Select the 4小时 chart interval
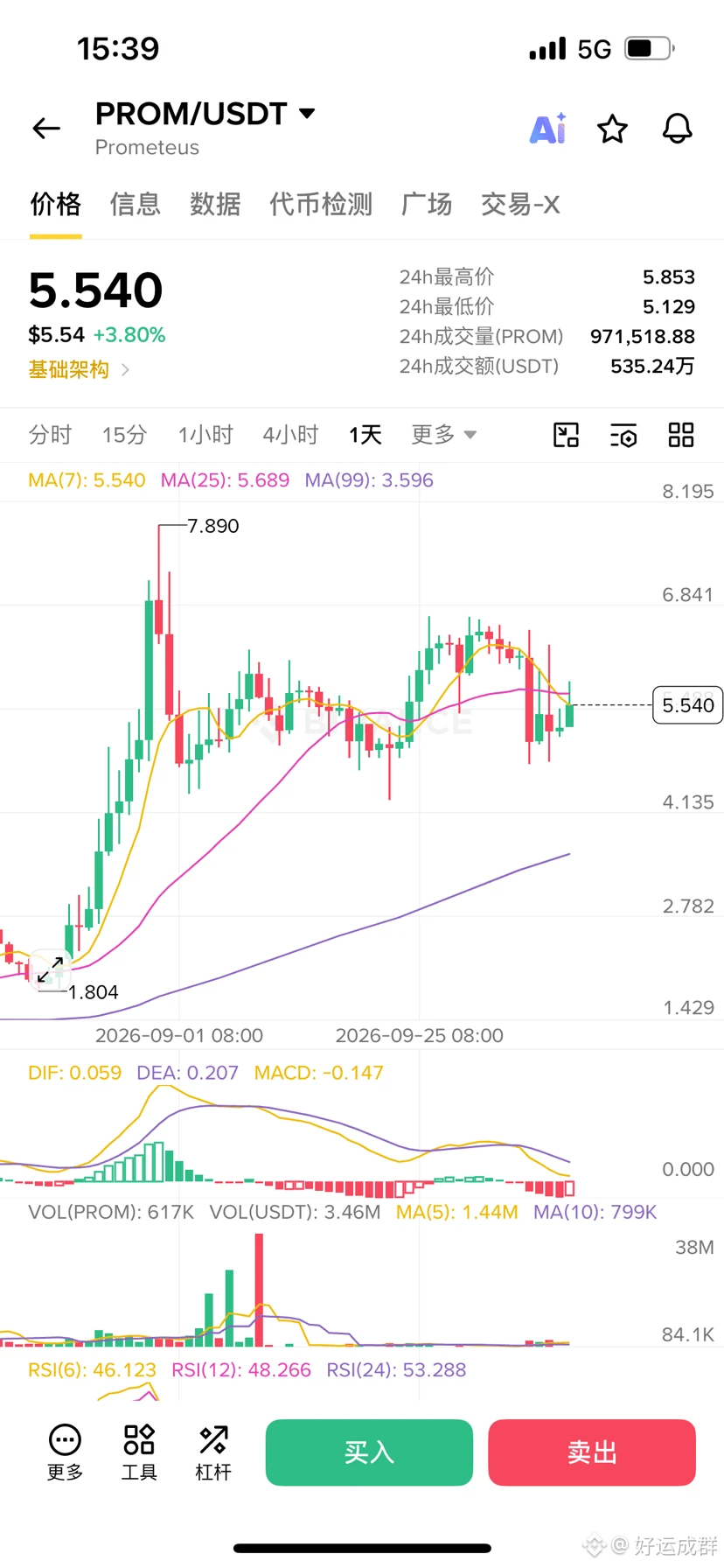Image resolution: width=724 pixels, height=1568 pixels. coord(290,435)
